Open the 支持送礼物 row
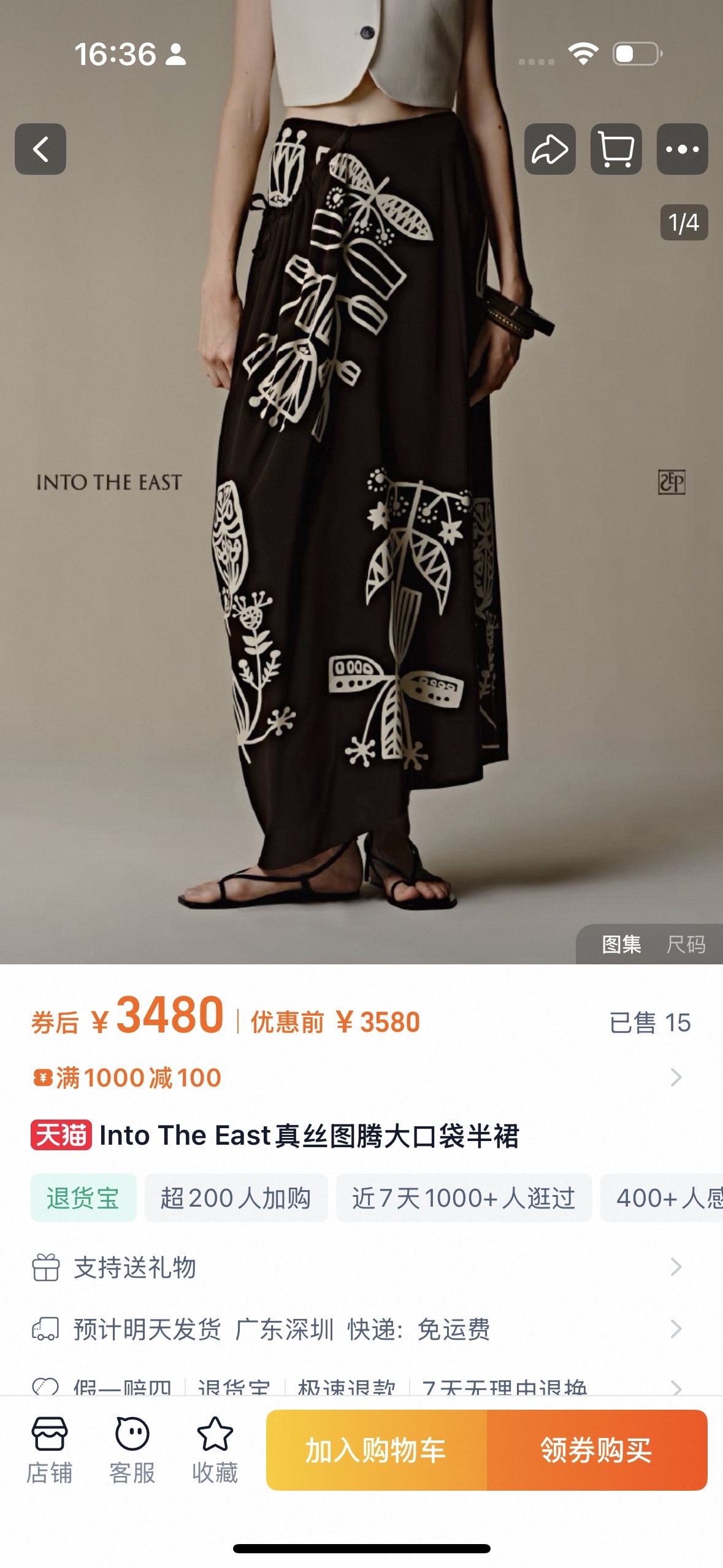Image resolution: width=723 pixels, height=1568 pixels. pos(356,1267)
